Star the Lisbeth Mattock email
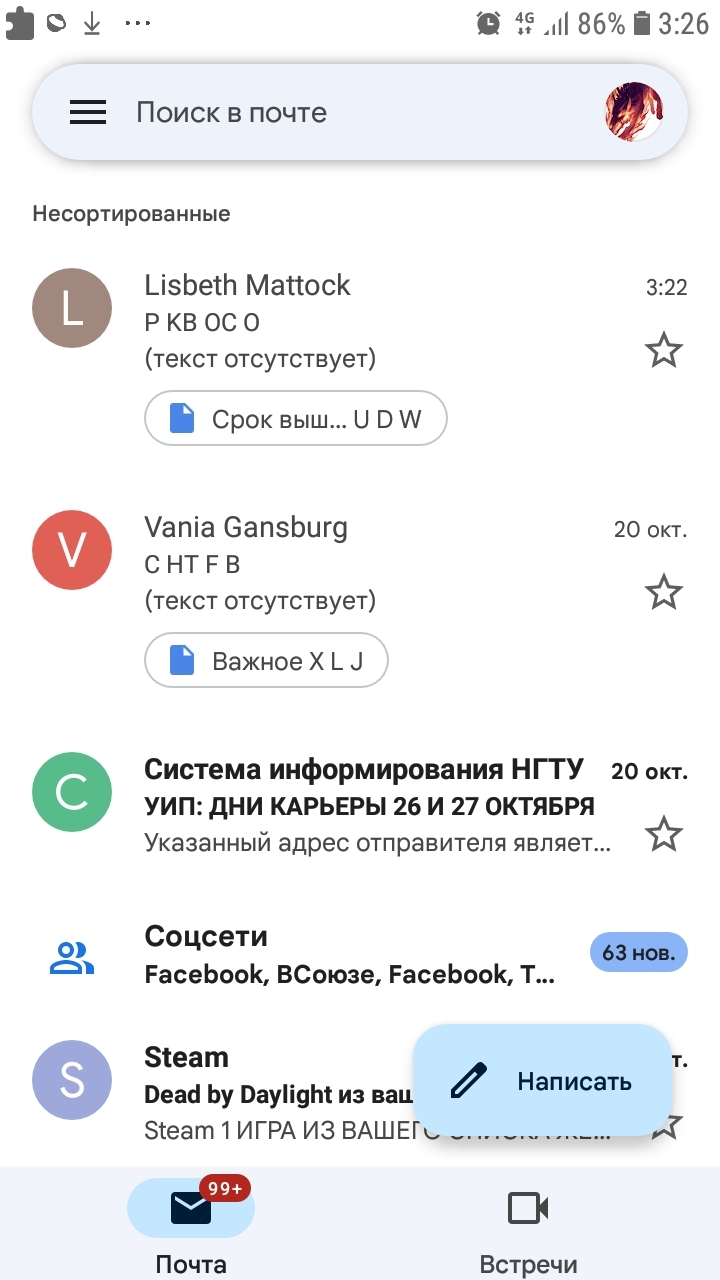 663,351
